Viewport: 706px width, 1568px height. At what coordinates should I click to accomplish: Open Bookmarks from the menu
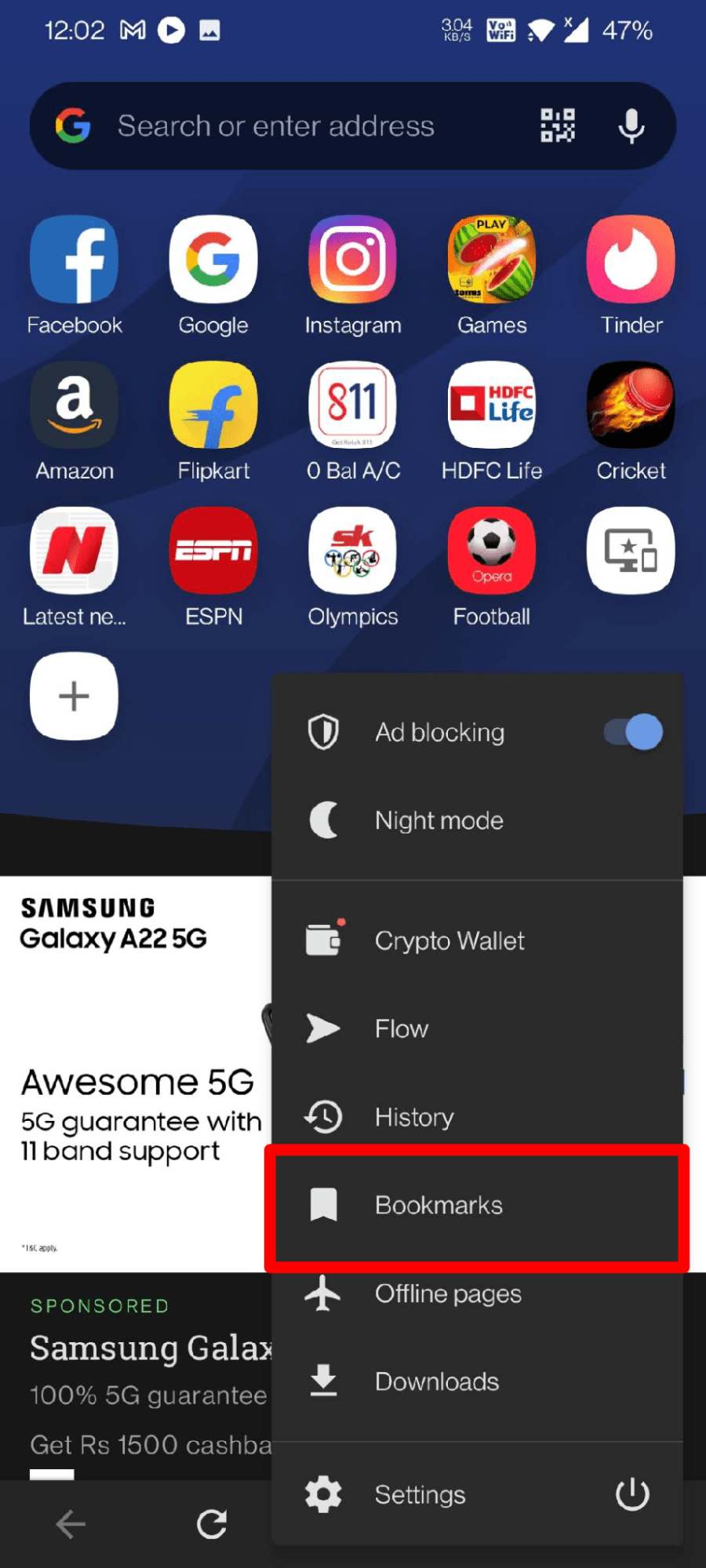click(477, 1205)
